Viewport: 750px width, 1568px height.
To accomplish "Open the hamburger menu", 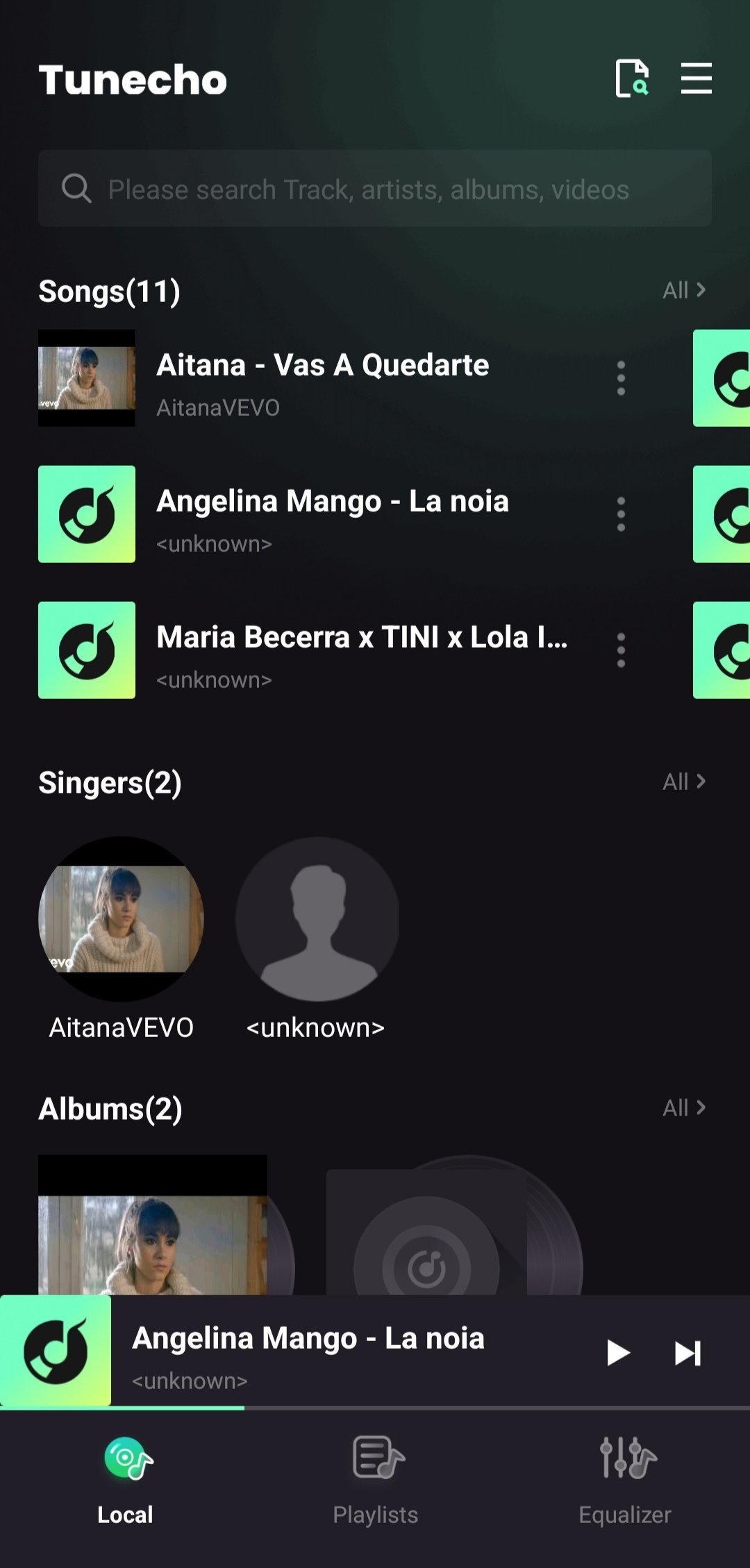I will point(696,78).
